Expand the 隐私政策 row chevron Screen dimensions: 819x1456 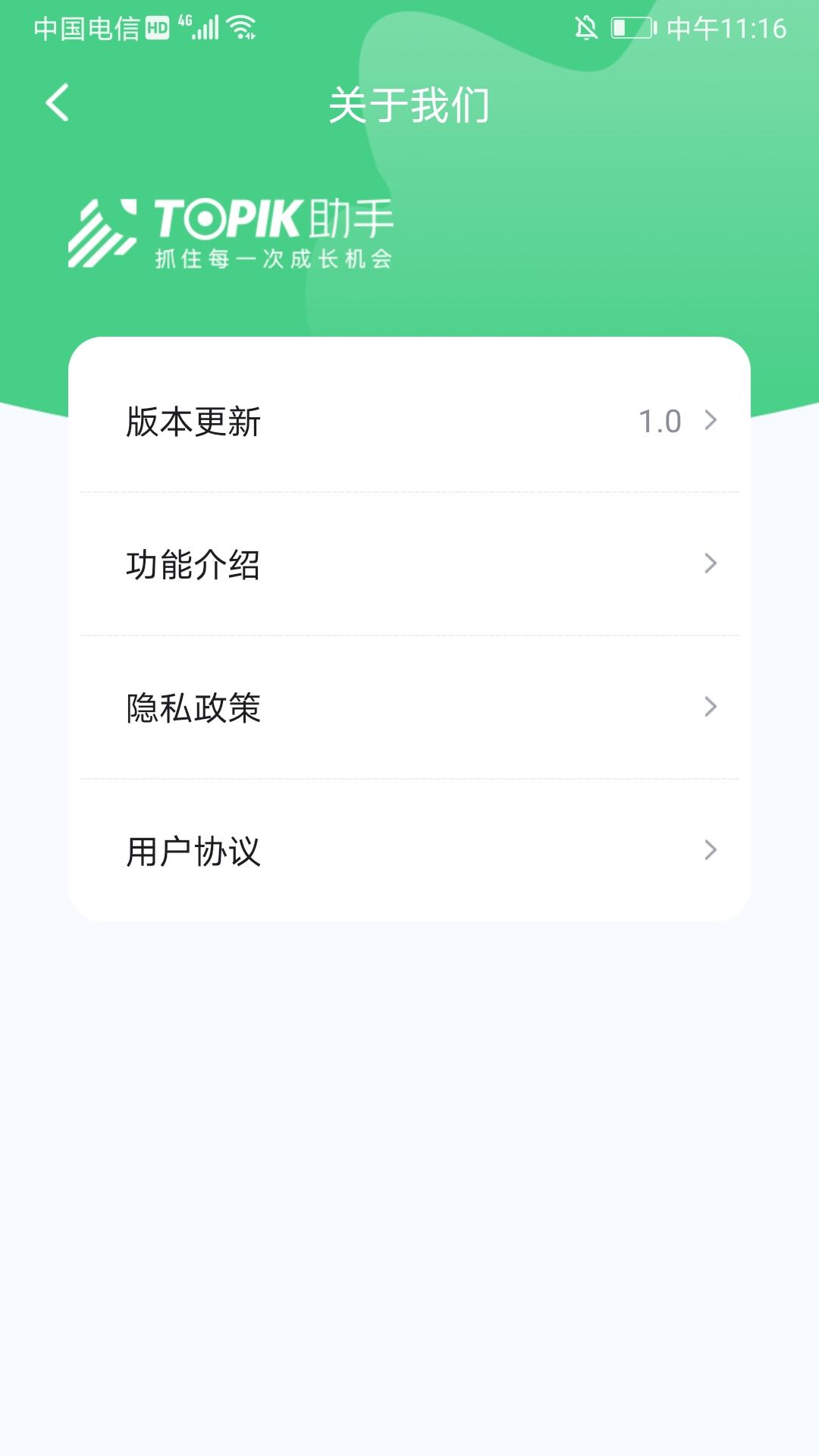[x=710, y=707]
